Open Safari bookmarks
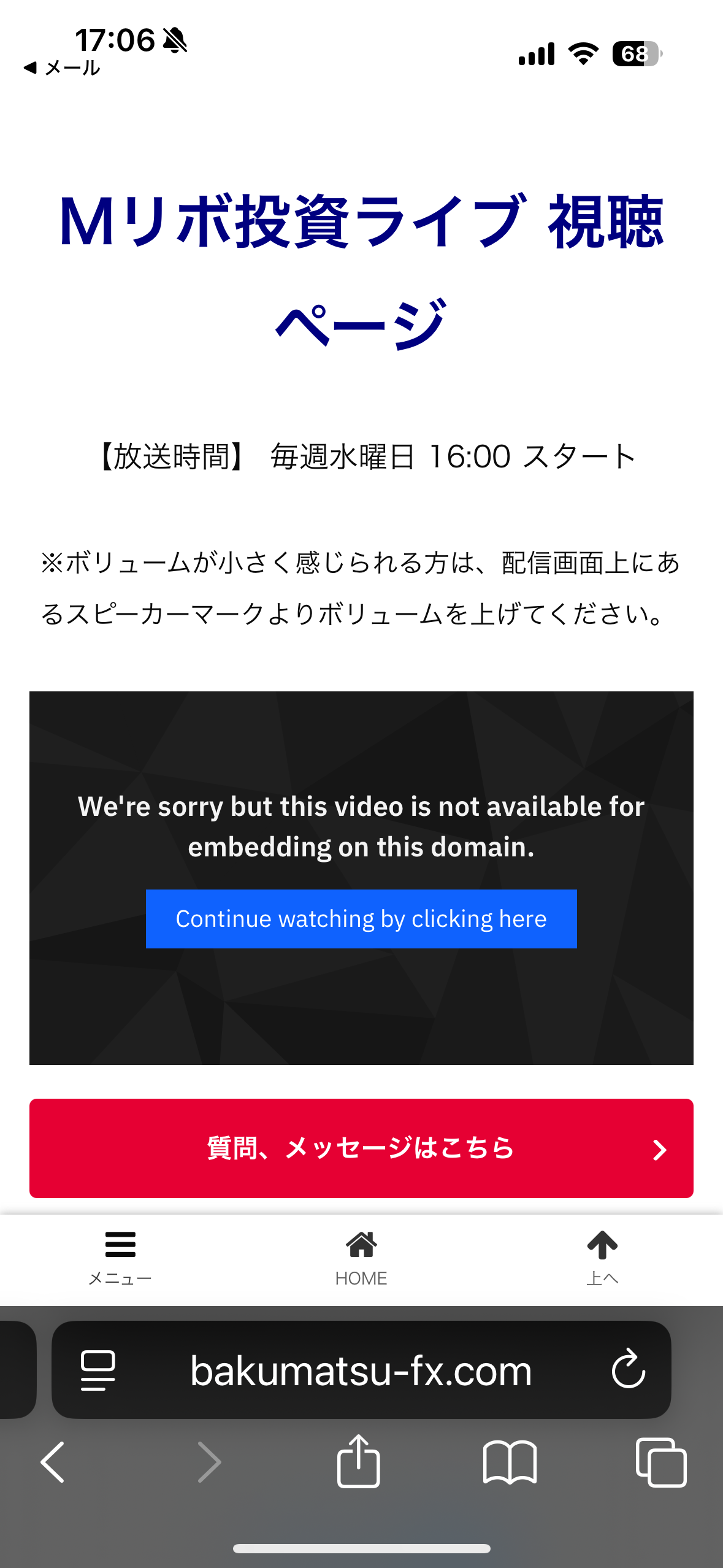Image resolution: width=723 pixels, height=1568 pixels. 510,1462
